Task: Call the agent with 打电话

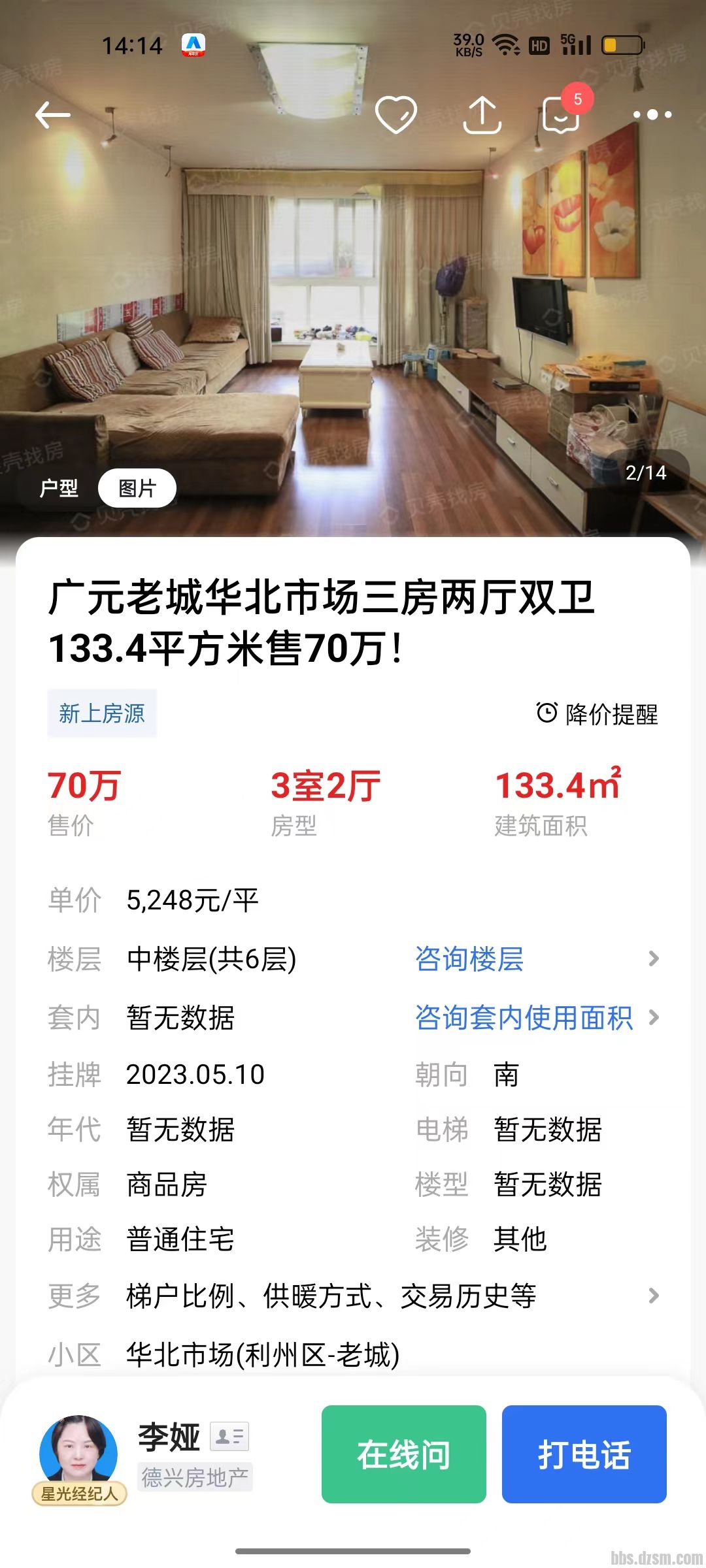Action: tap(584, 1454)
